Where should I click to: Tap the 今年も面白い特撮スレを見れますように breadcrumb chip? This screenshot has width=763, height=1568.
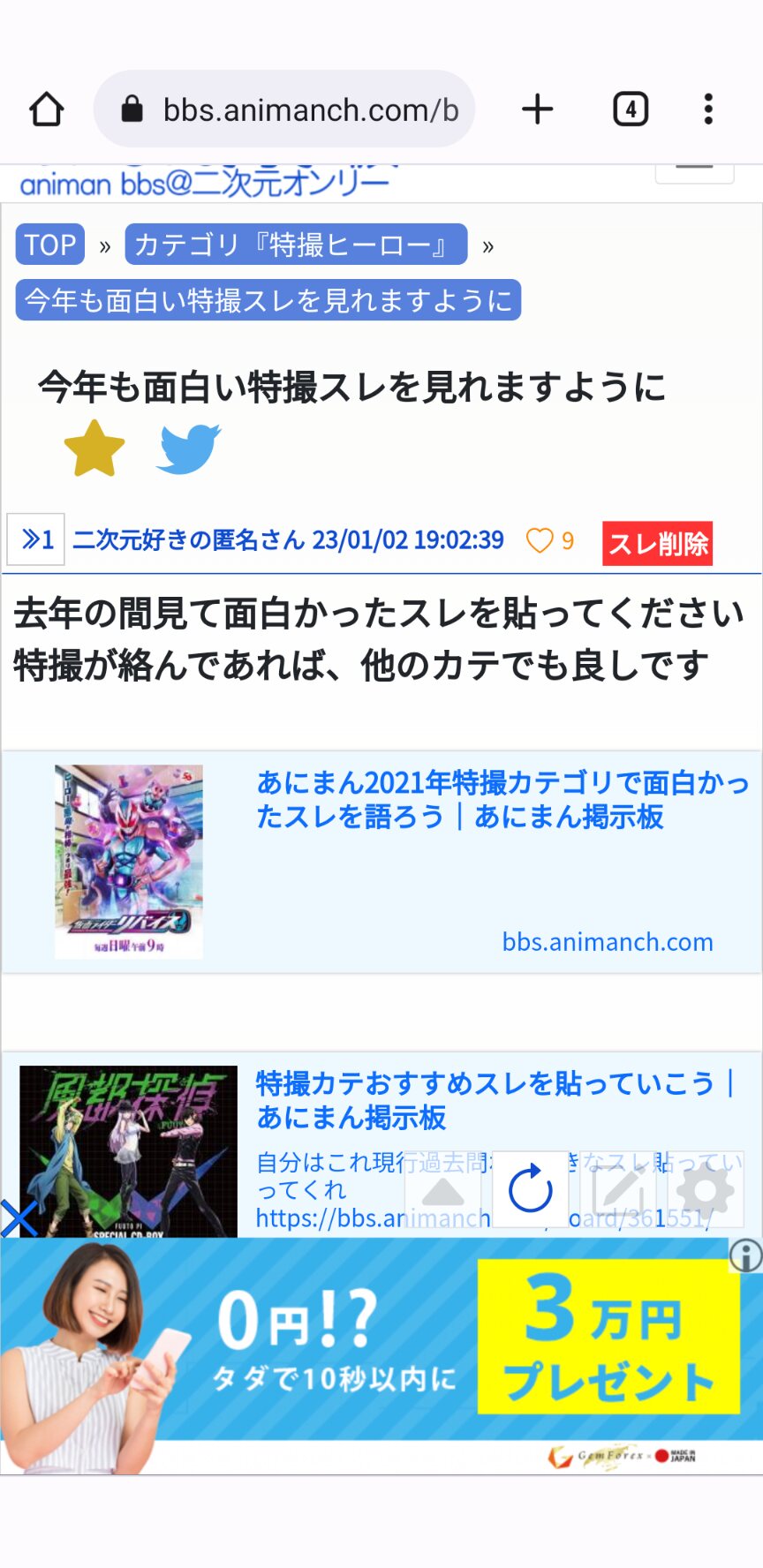pos(268,300)
